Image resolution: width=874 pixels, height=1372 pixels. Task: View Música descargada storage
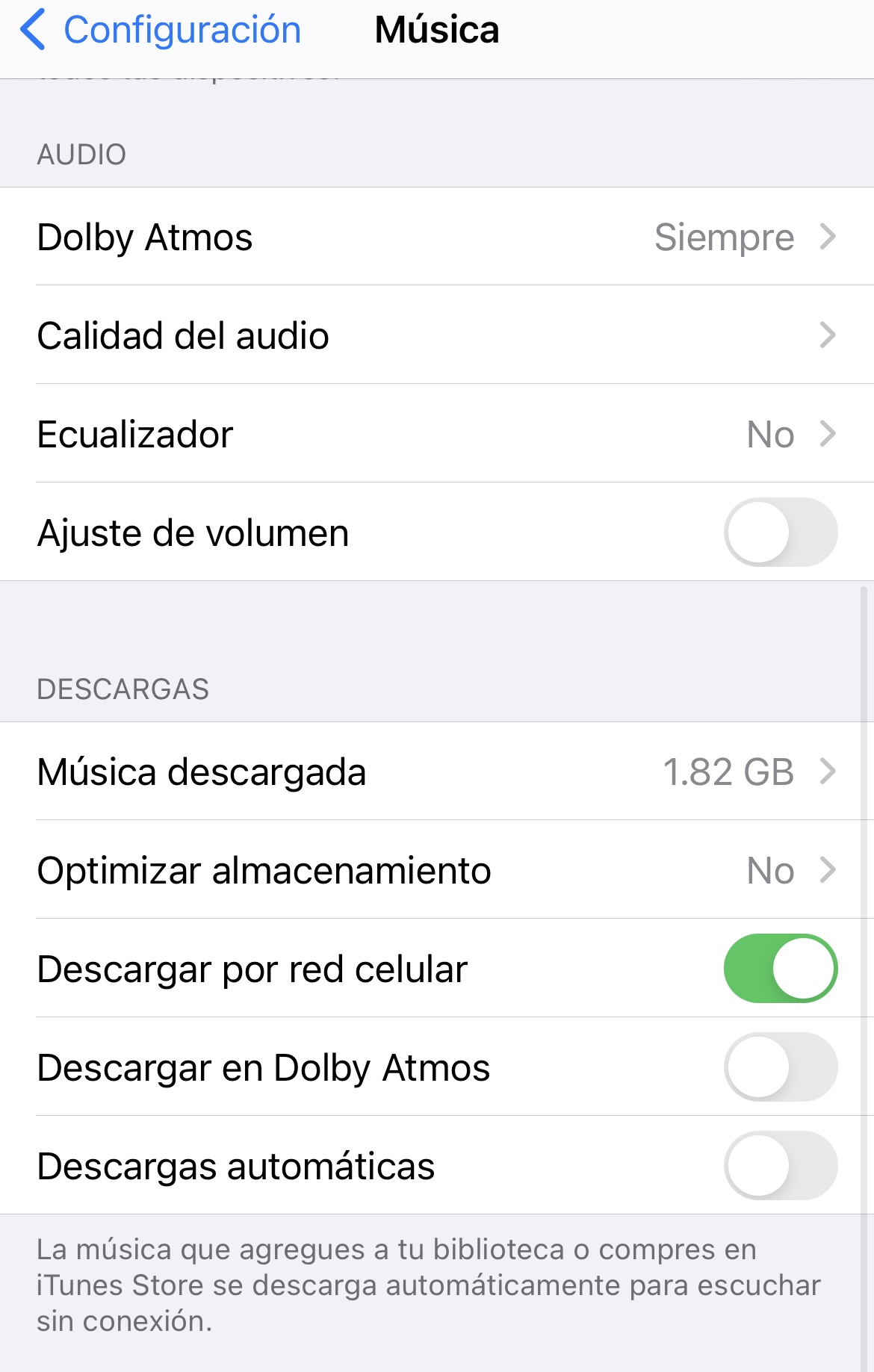click(x=437, y=772)
